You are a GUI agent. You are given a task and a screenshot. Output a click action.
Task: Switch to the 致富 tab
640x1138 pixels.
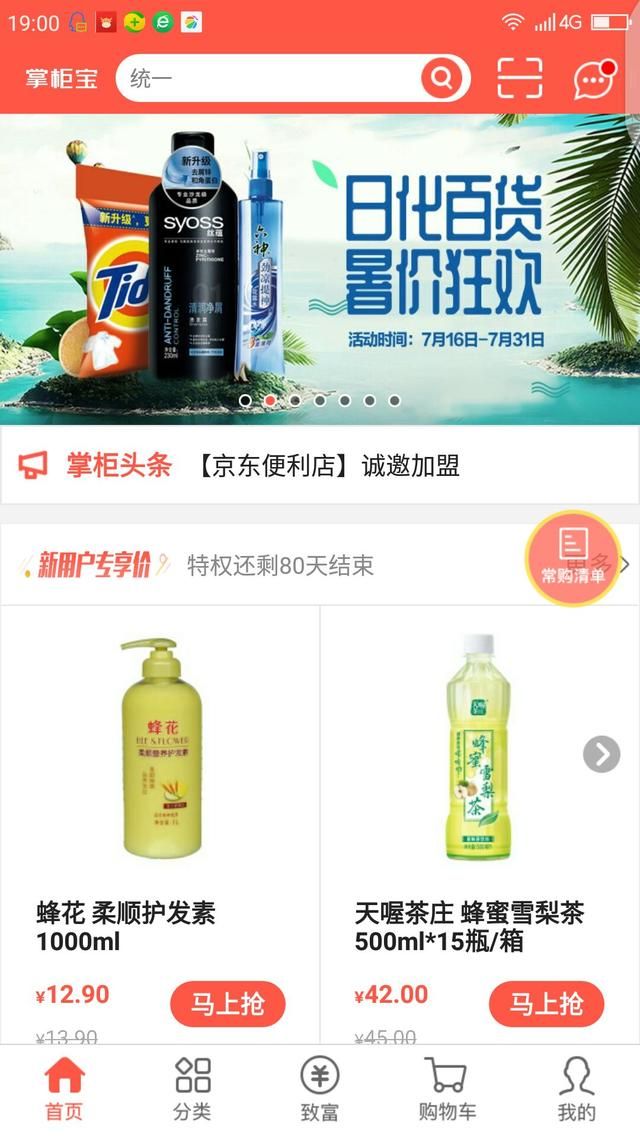coord(320,1089)
